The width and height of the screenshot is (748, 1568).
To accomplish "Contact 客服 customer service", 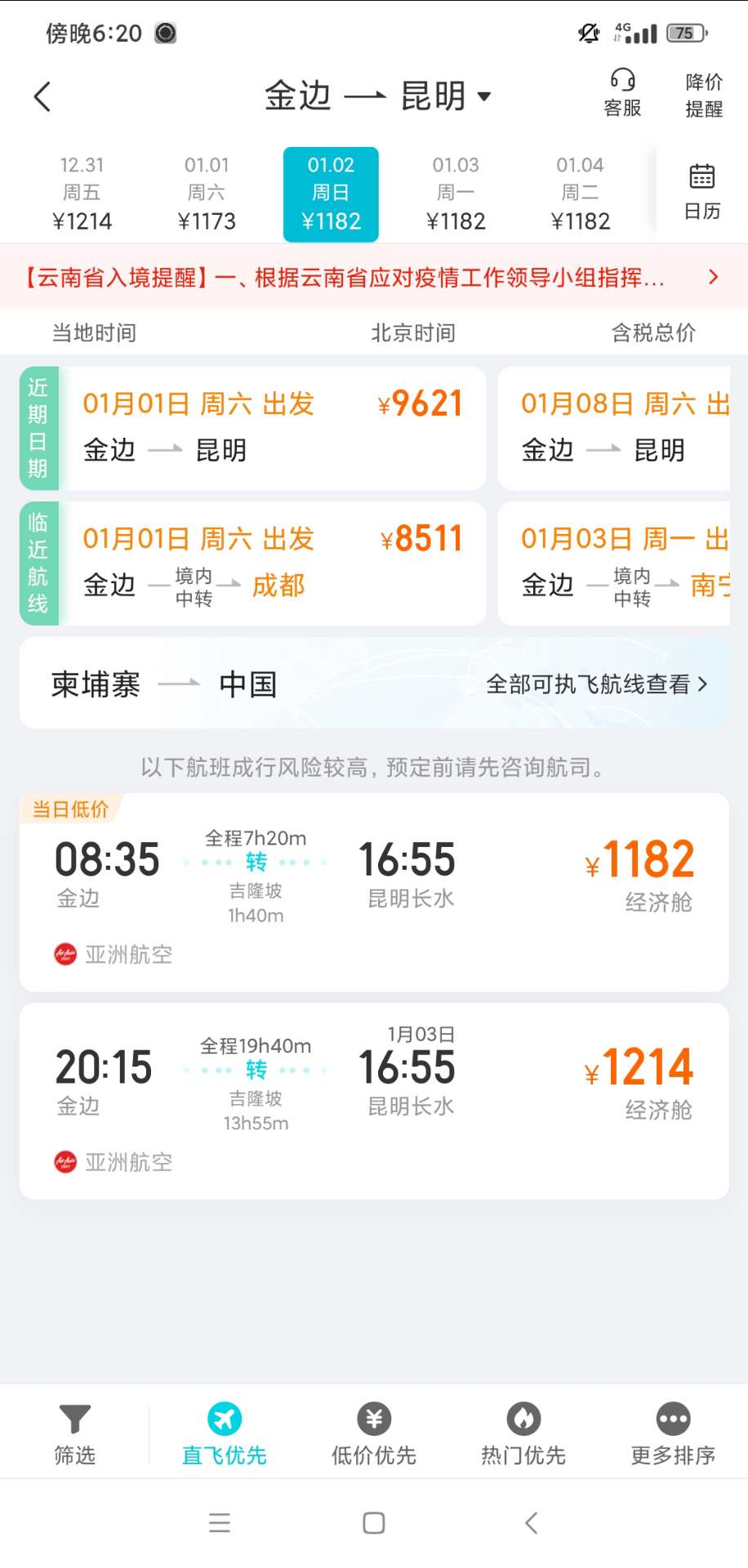I will click(622, 94).
